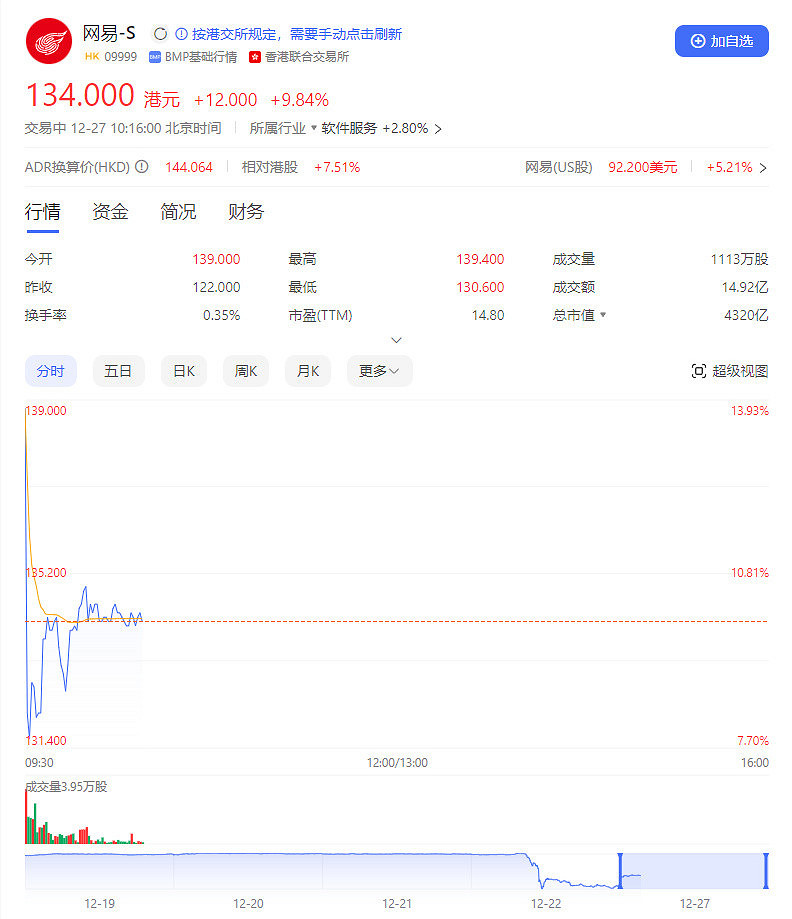Expand the 更多 chart period dropdown
Screen dimensions: 792x919
click(x=380, y=370)
